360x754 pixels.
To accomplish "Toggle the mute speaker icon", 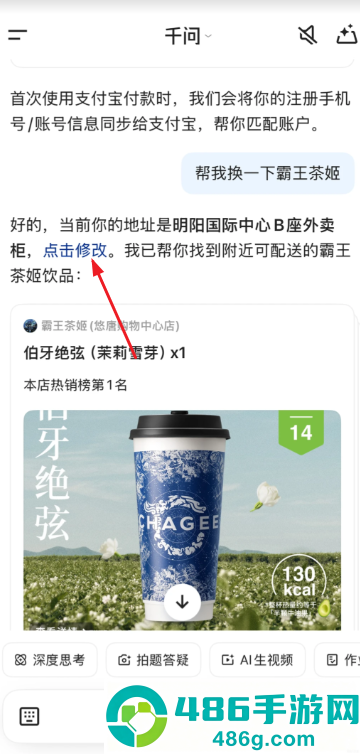I will click(307, 35).
